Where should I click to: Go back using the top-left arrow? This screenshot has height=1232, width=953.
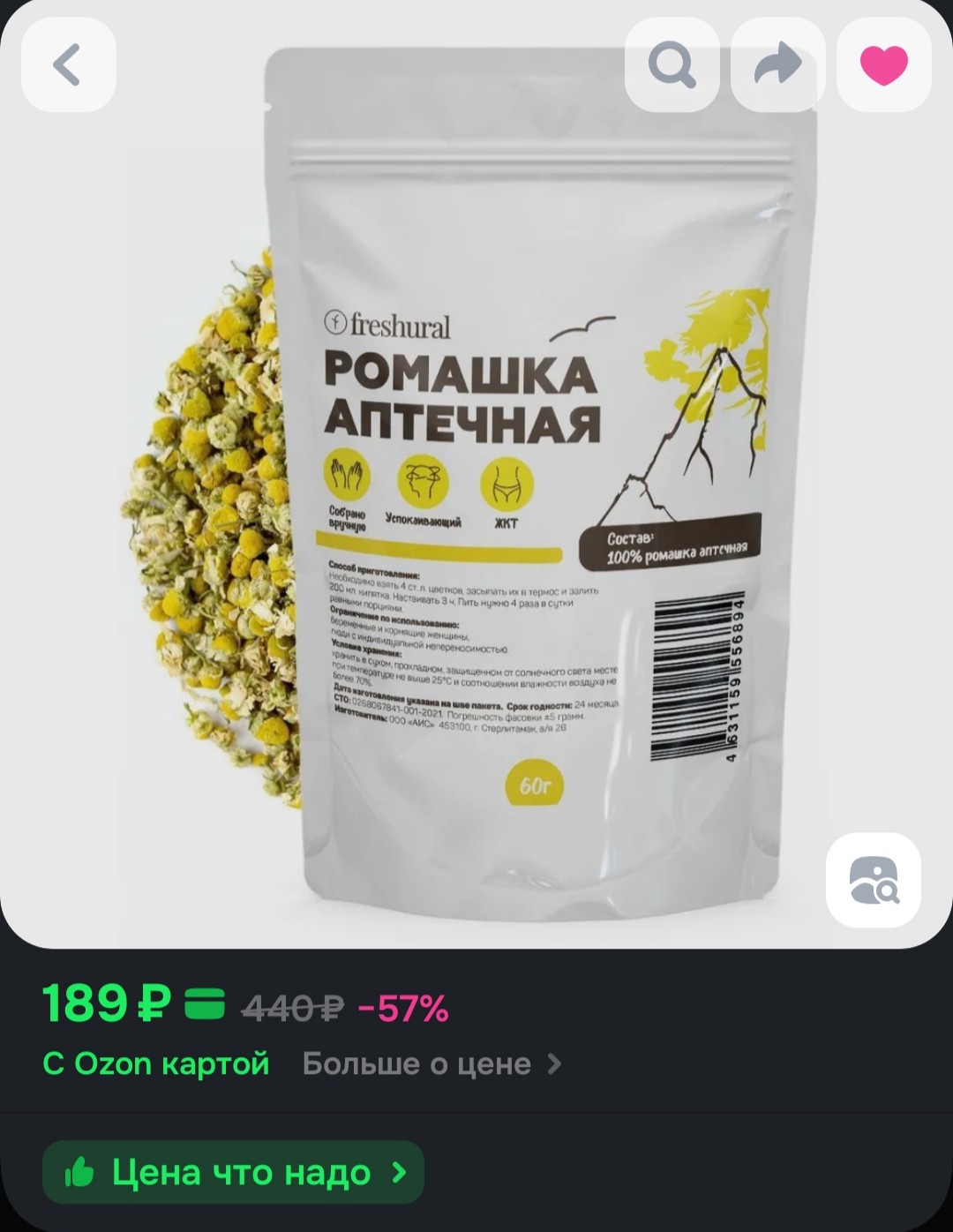[69, 65]
